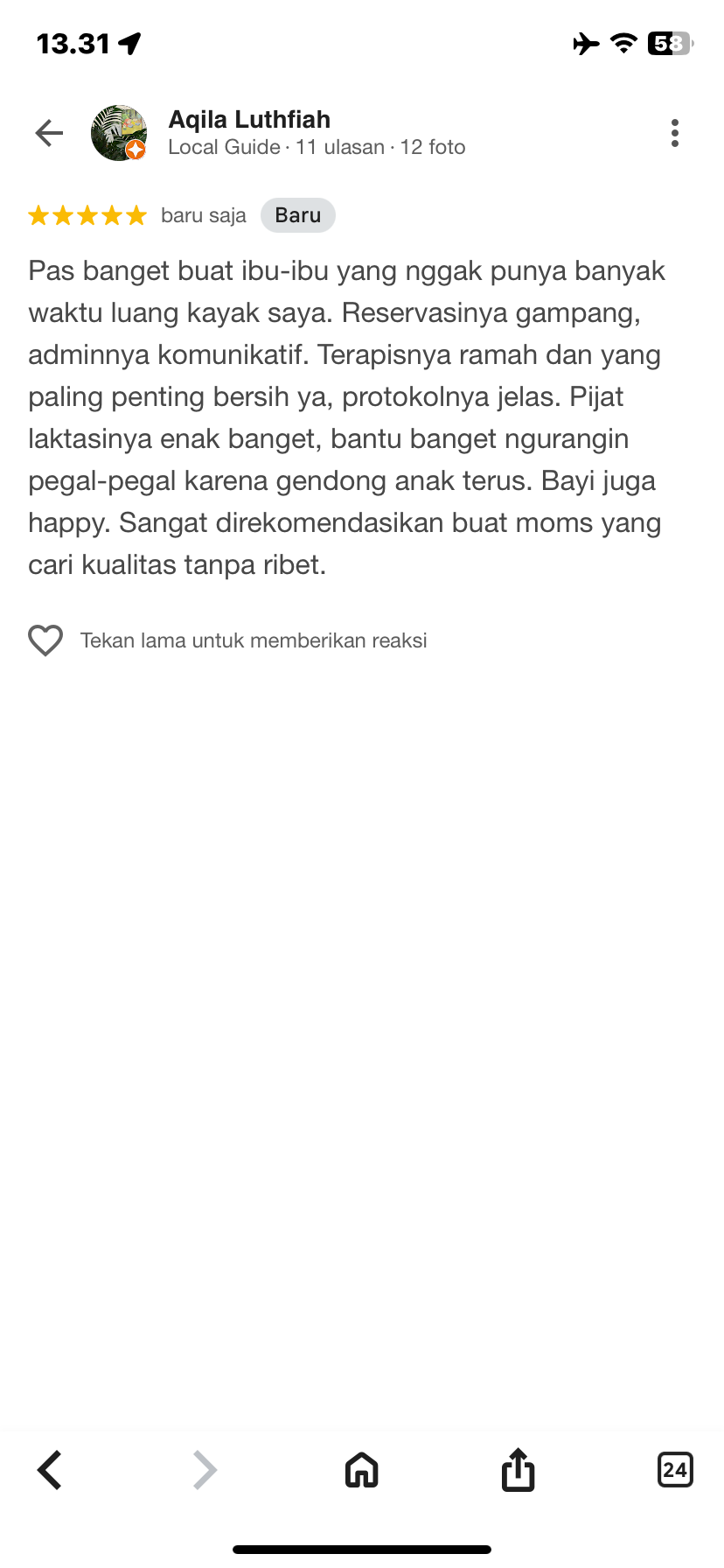Viewport: 724px width, 1568px height.
Task: Open the tab switcher showing 24 tabs
Action: coord(674,1470)
